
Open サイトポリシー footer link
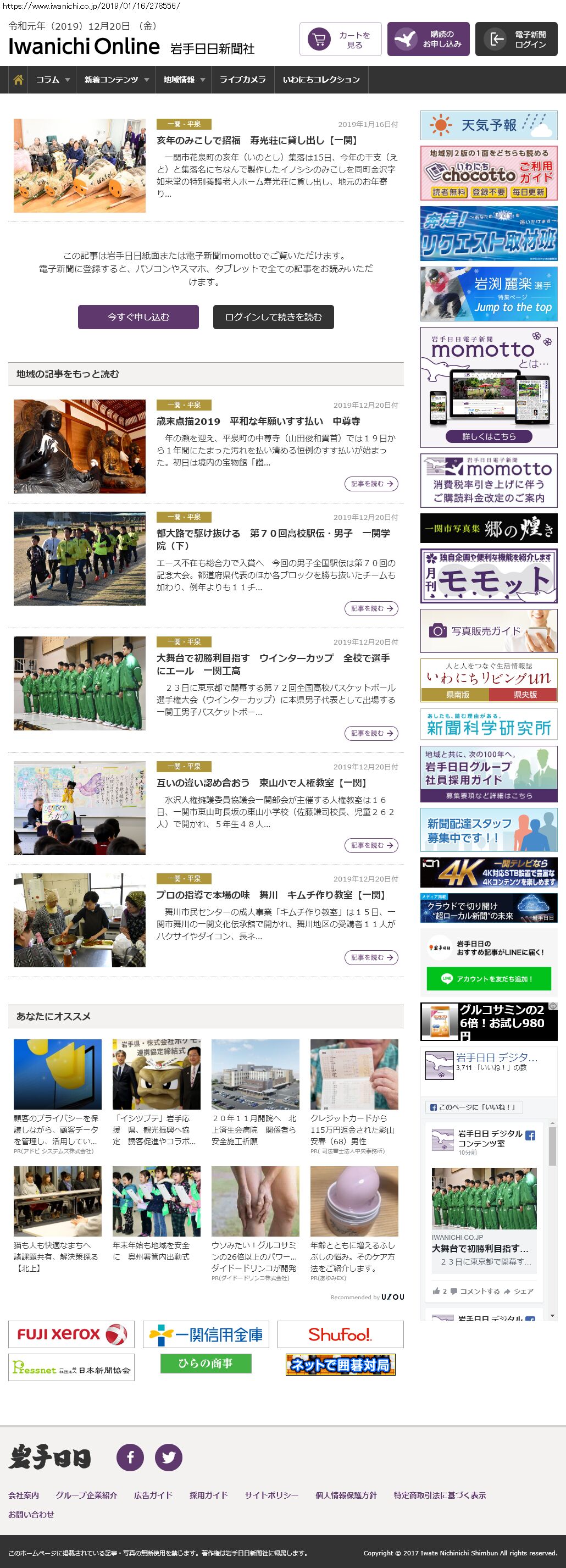271,1495
